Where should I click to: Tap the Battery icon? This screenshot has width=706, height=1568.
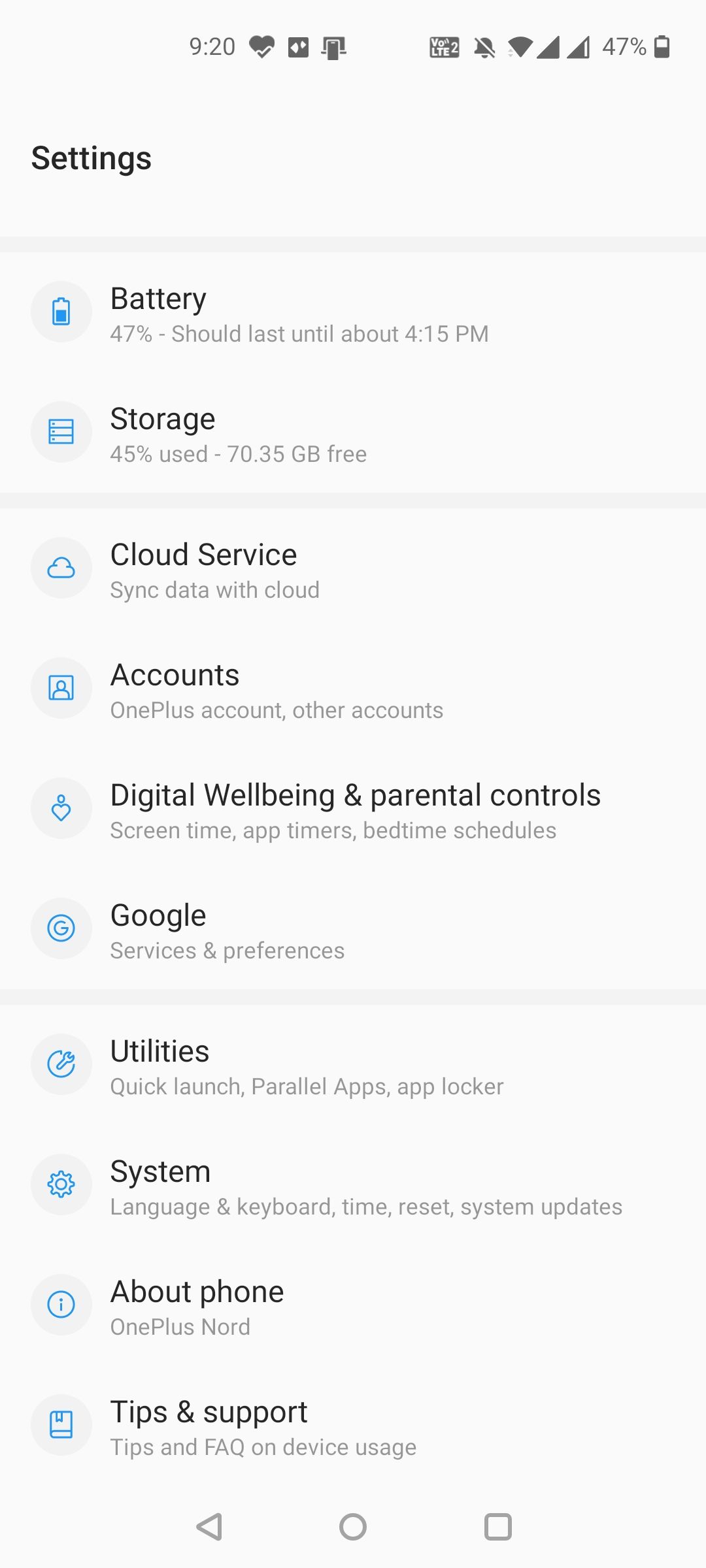[61, 312]
